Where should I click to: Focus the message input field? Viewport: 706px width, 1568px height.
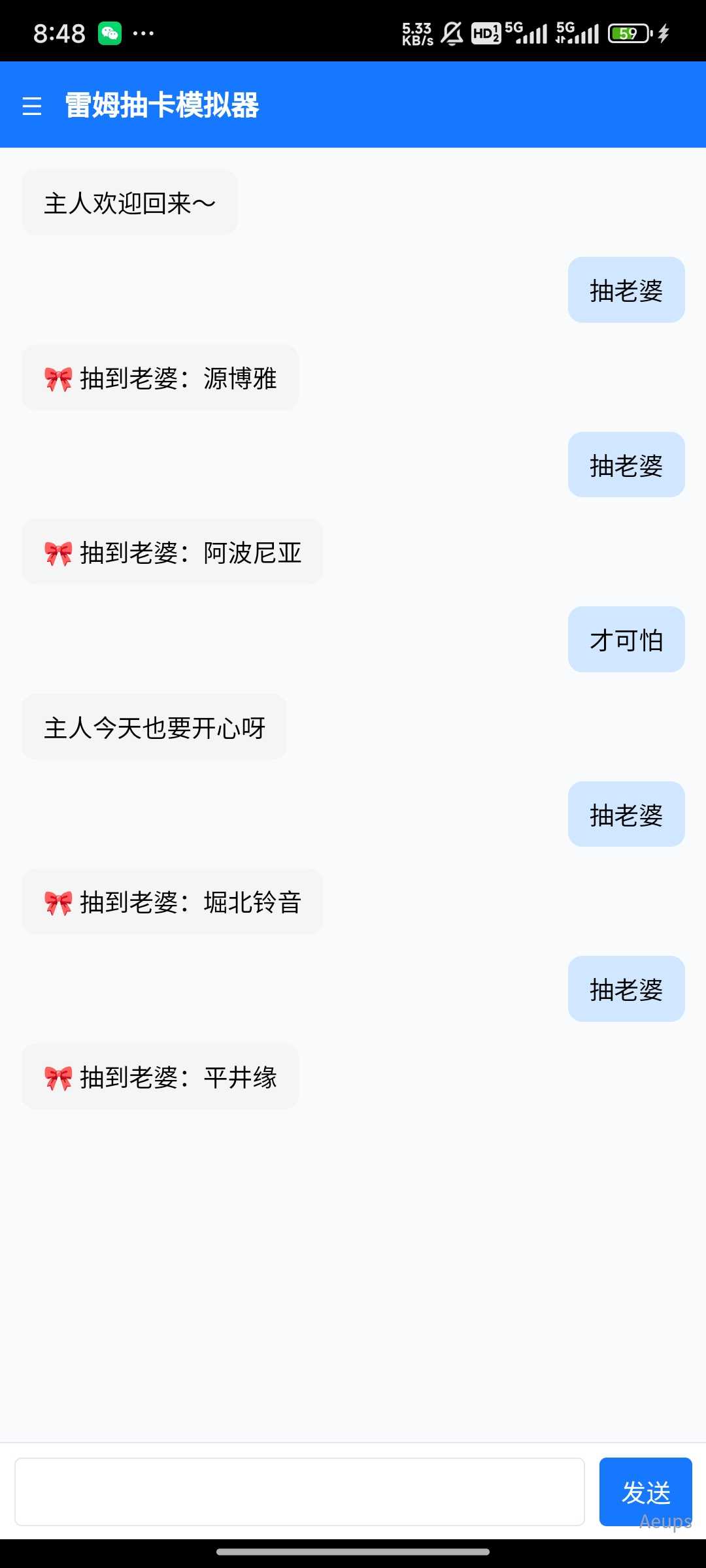coord(299,1492)
